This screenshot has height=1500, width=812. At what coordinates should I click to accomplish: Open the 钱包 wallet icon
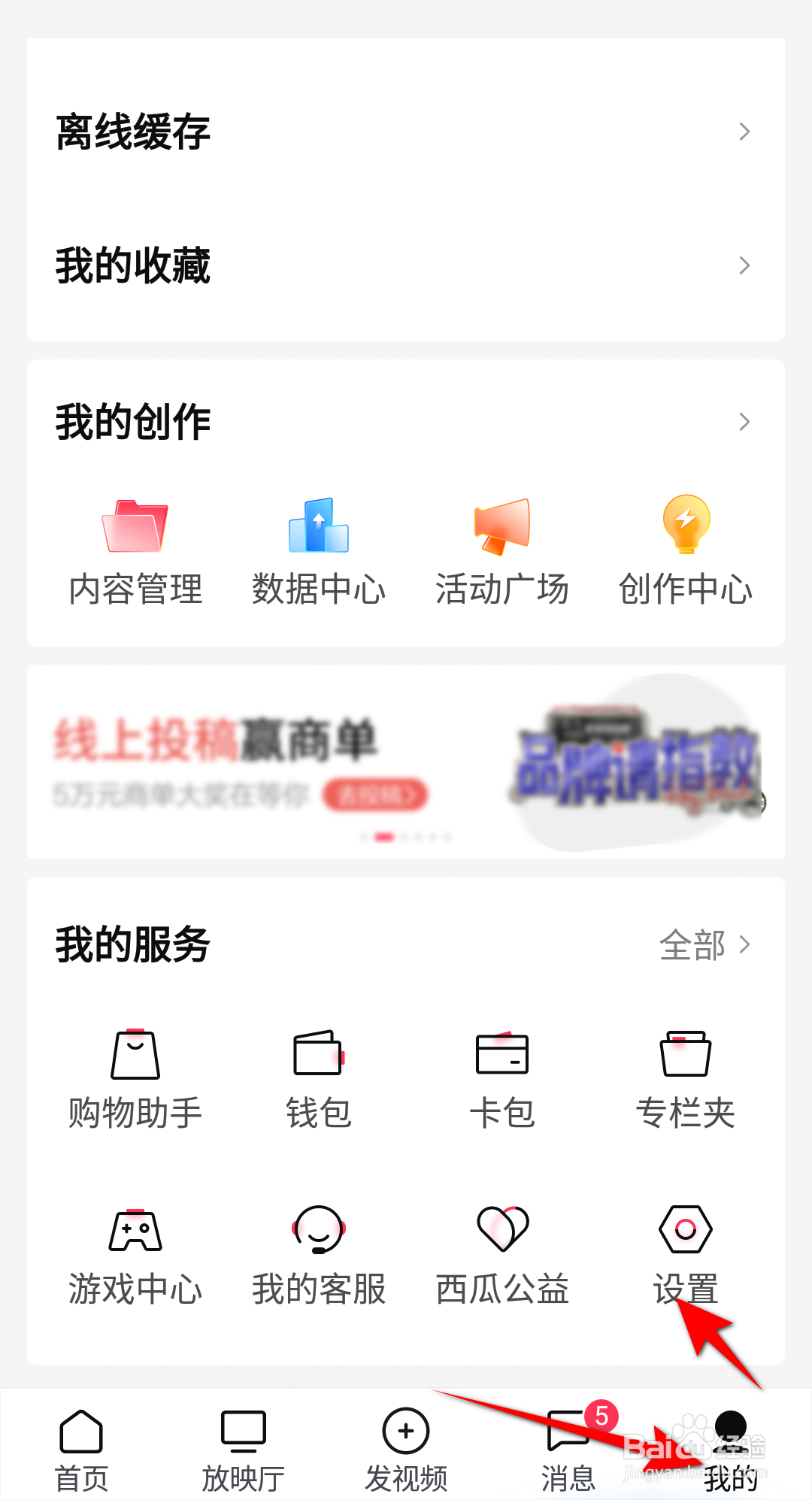pos(319,1079)
